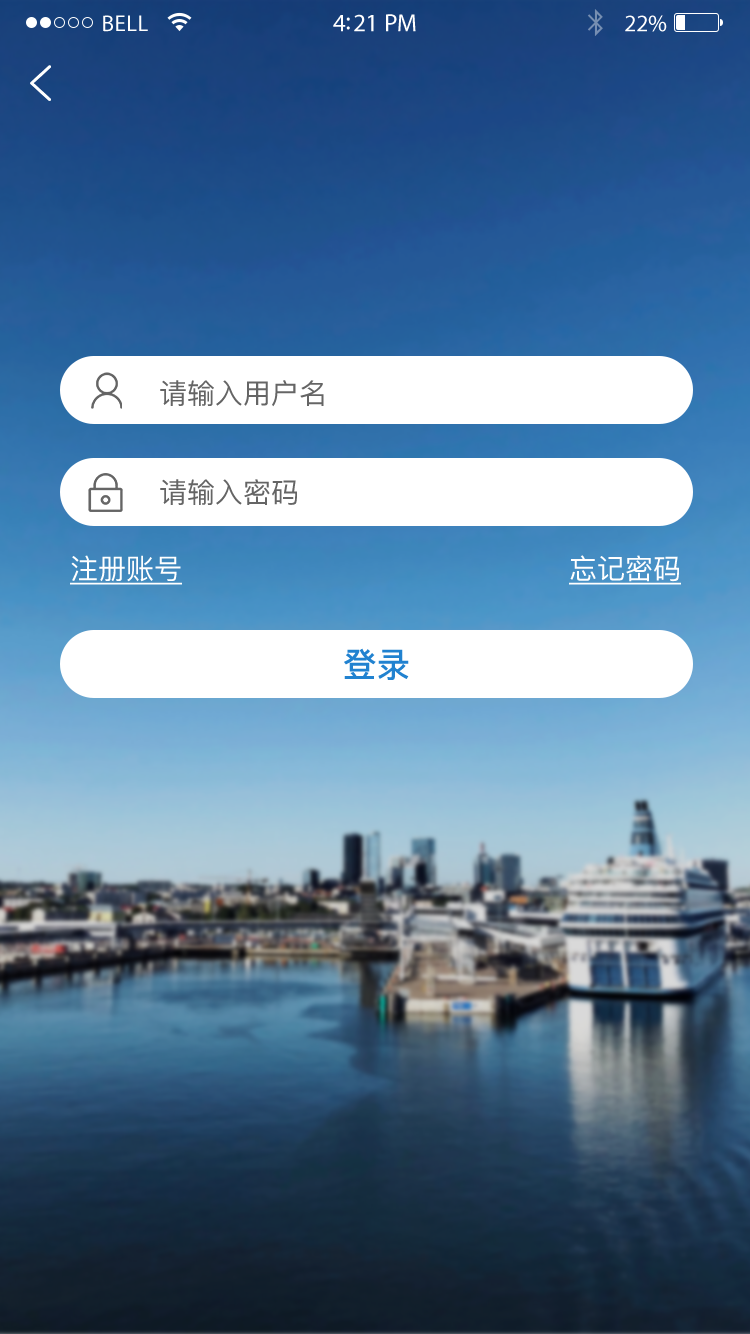
Task: Tap the Wi-Fi icon in status bar
Action: coord(180,22)
